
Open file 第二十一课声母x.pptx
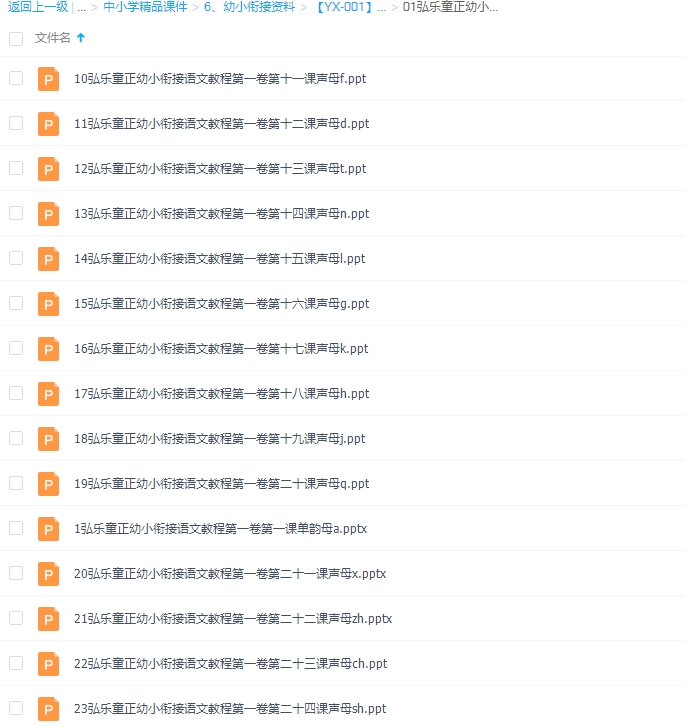pyautogui.click(x=230, y=574)
